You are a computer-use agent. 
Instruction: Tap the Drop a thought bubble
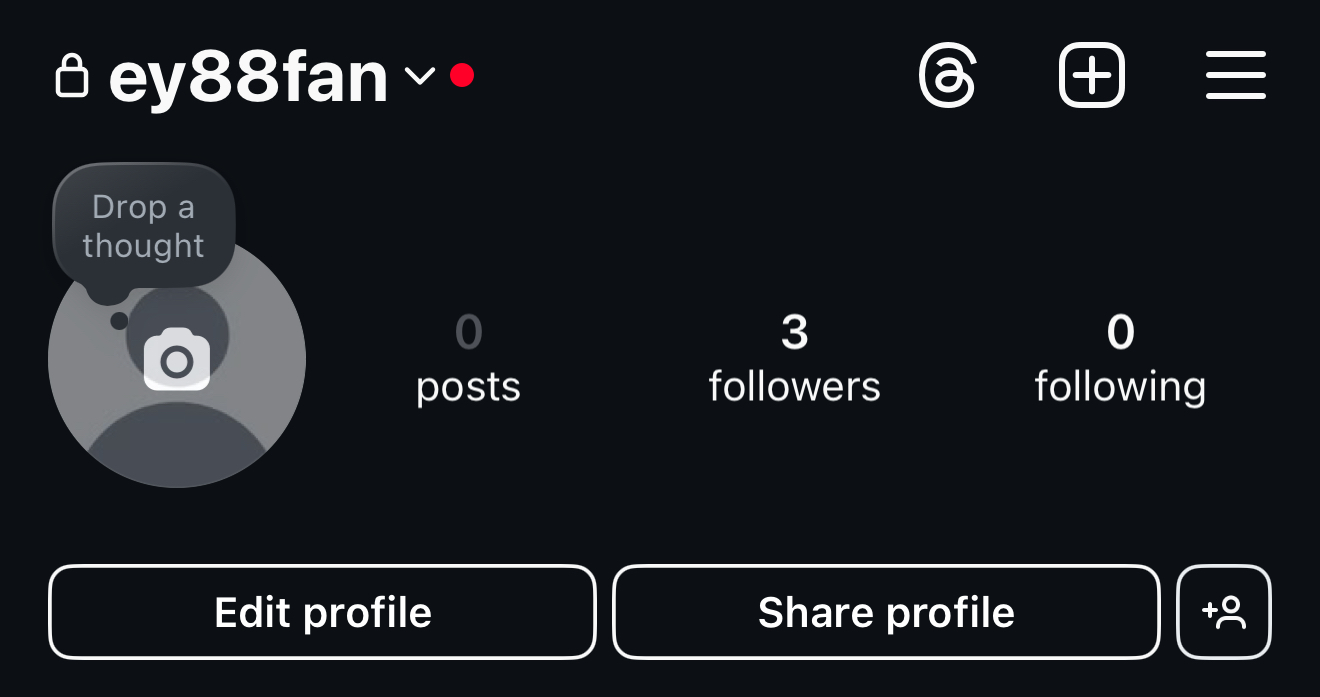143,226
